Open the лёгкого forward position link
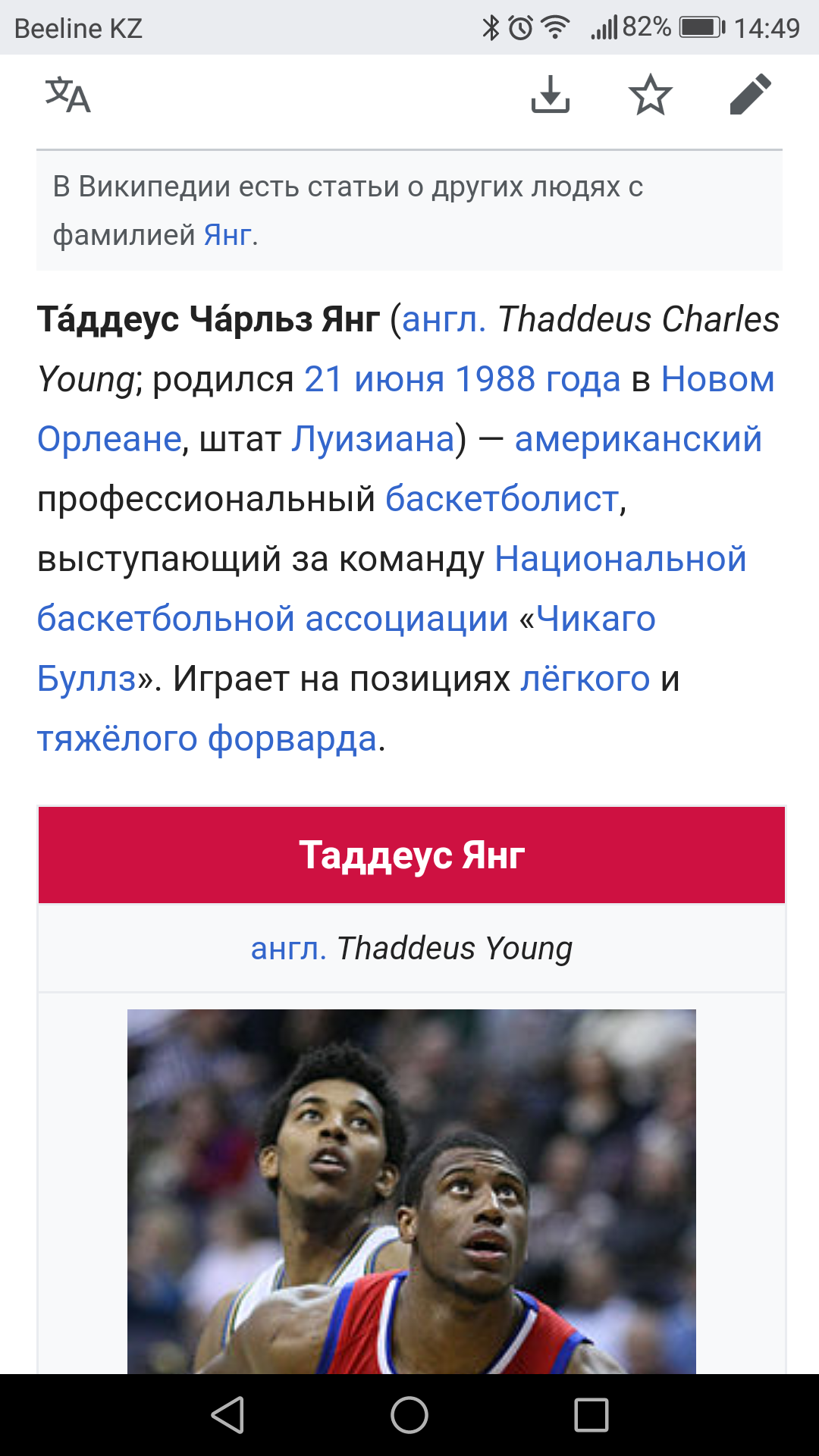This screenshot has height=1456, width=819. point(585,679)
